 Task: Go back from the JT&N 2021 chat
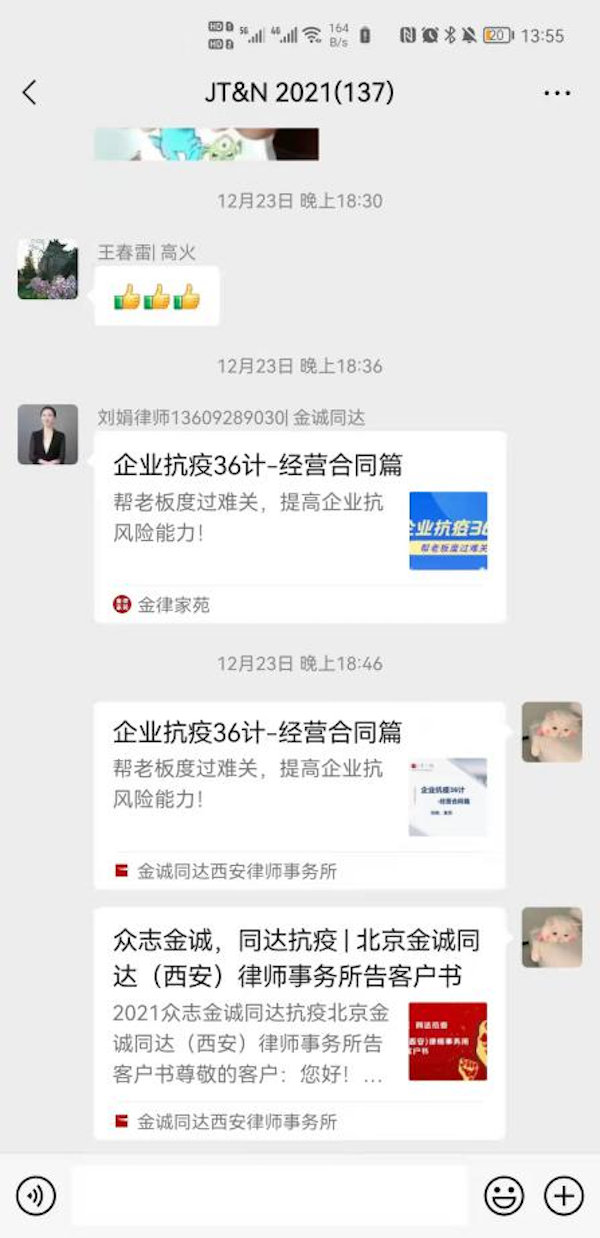(29, 93)
